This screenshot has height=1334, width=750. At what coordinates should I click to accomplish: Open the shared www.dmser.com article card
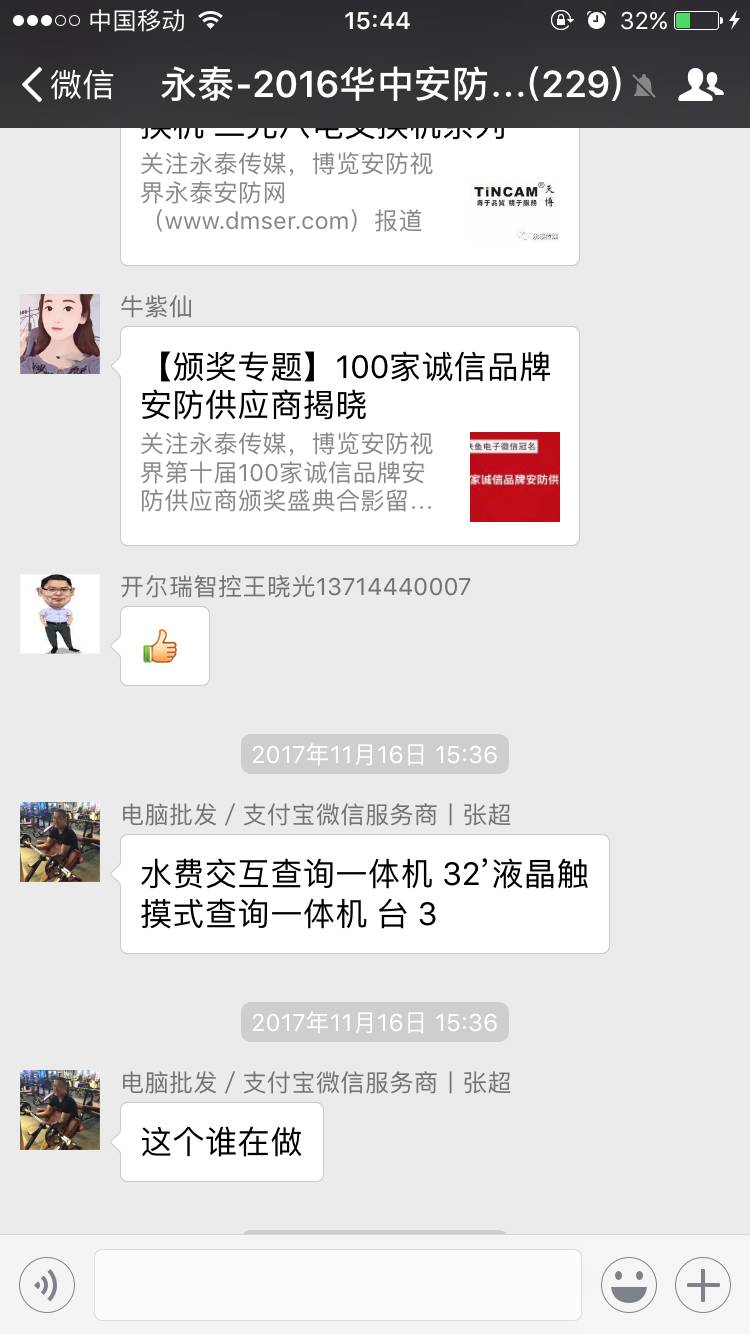tap(350, 195)
